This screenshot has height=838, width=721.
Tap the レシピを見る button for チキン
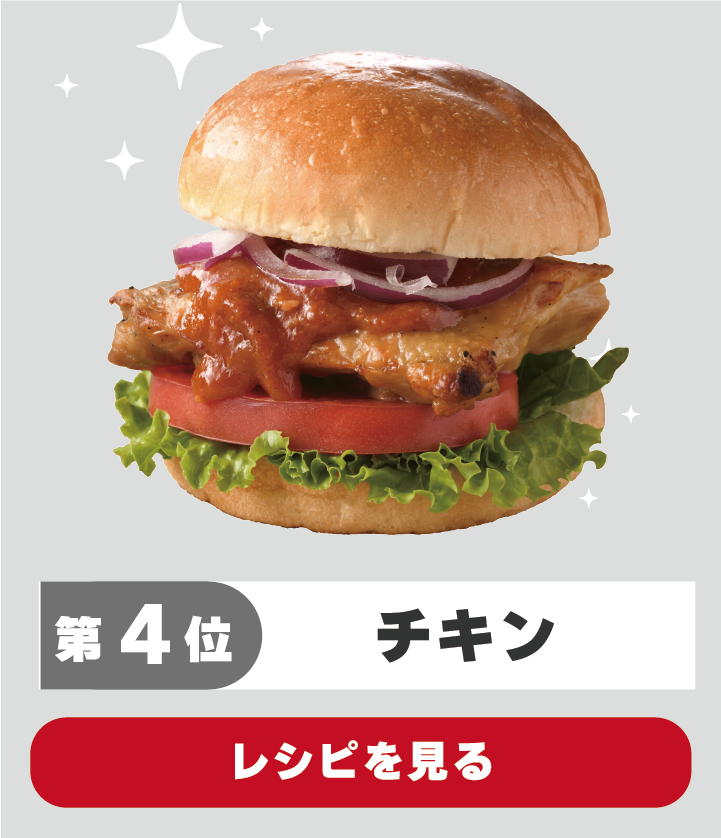pos(361,762)
